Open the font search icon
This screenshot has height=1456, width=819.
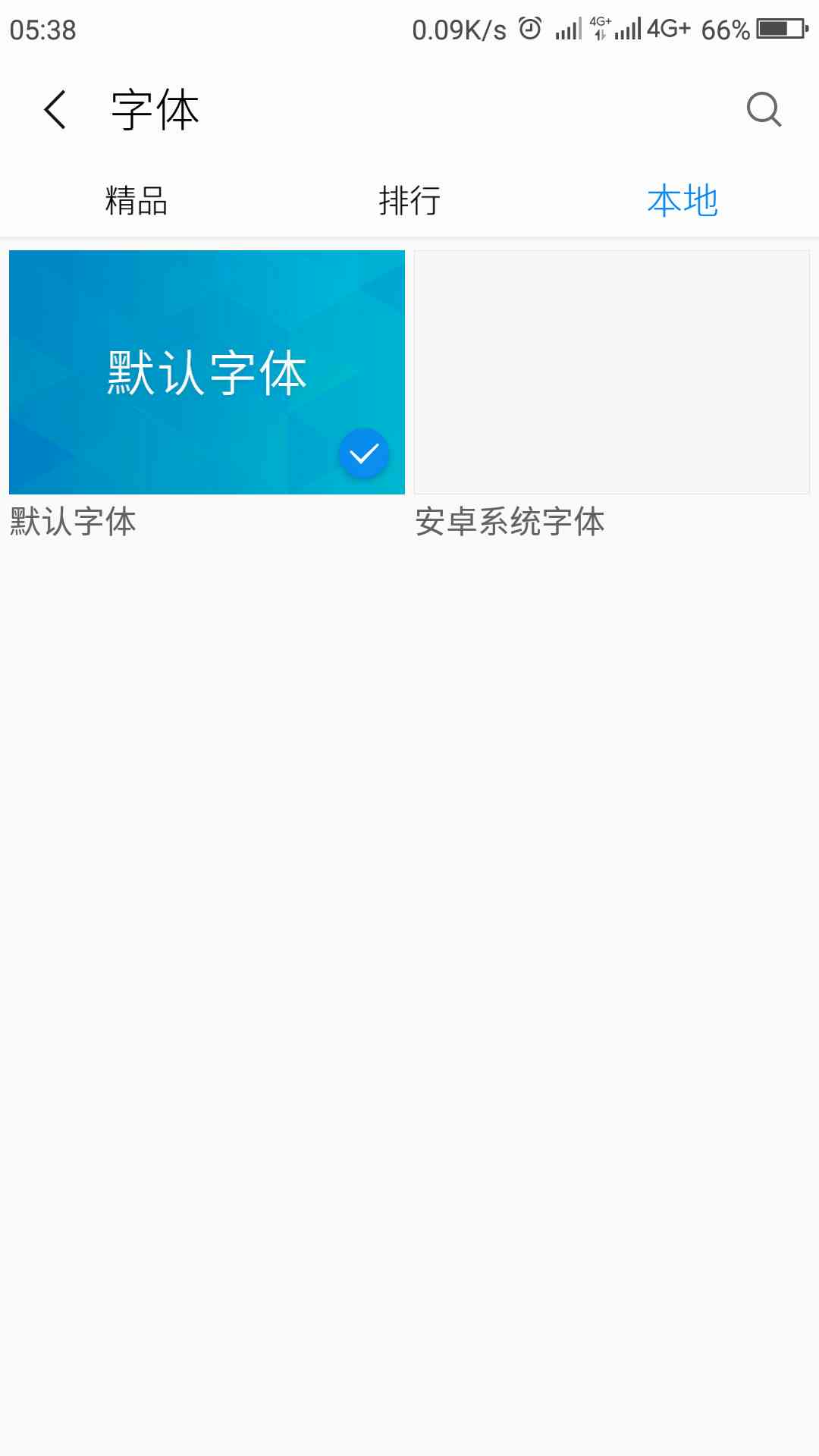pyautogui.click(x=764, y=110)
